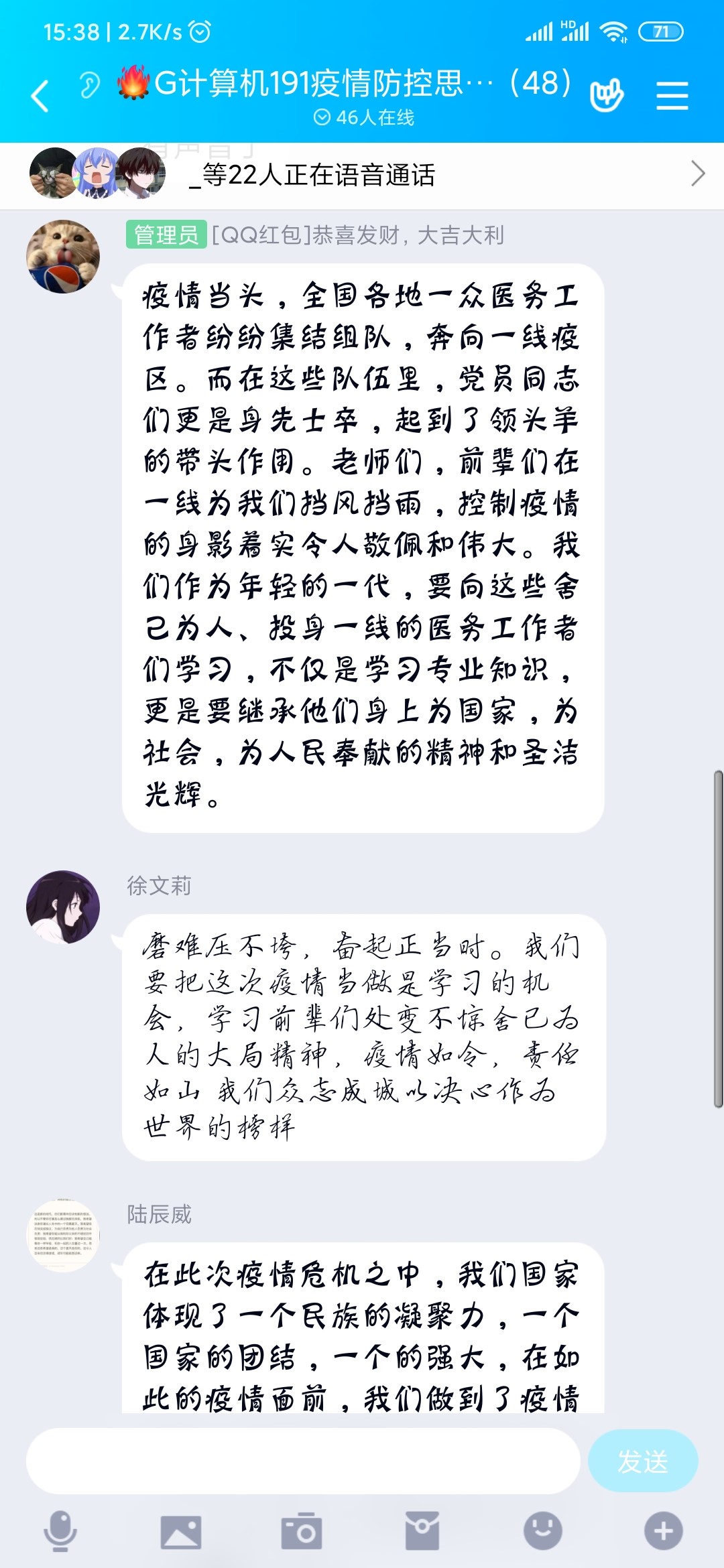The height and width of the screenshot is (1568, 724).
Task: Pick a photo from the gallery
Action: [x=181, y=1531]
